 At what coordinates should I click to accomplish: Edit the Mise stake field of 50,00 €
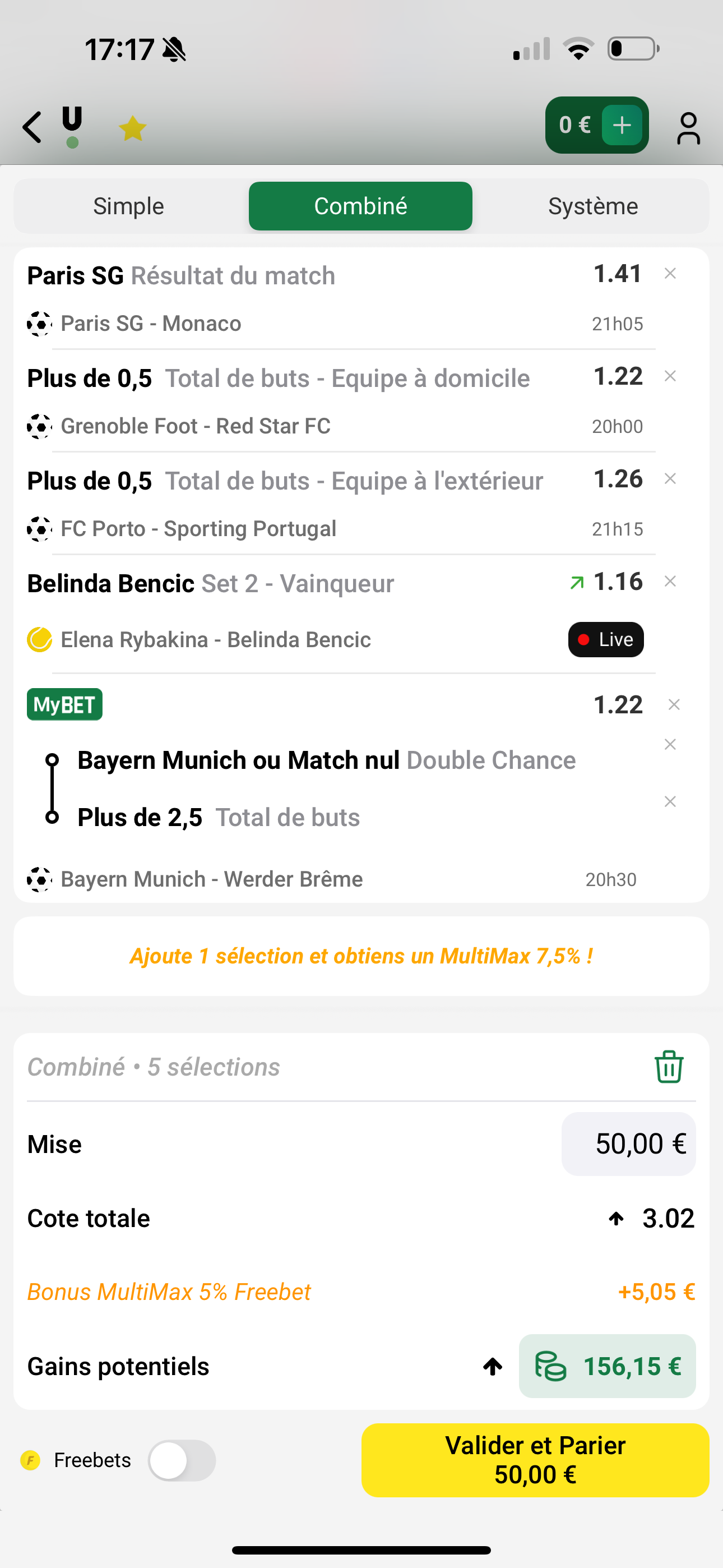tap(629, 1143)
